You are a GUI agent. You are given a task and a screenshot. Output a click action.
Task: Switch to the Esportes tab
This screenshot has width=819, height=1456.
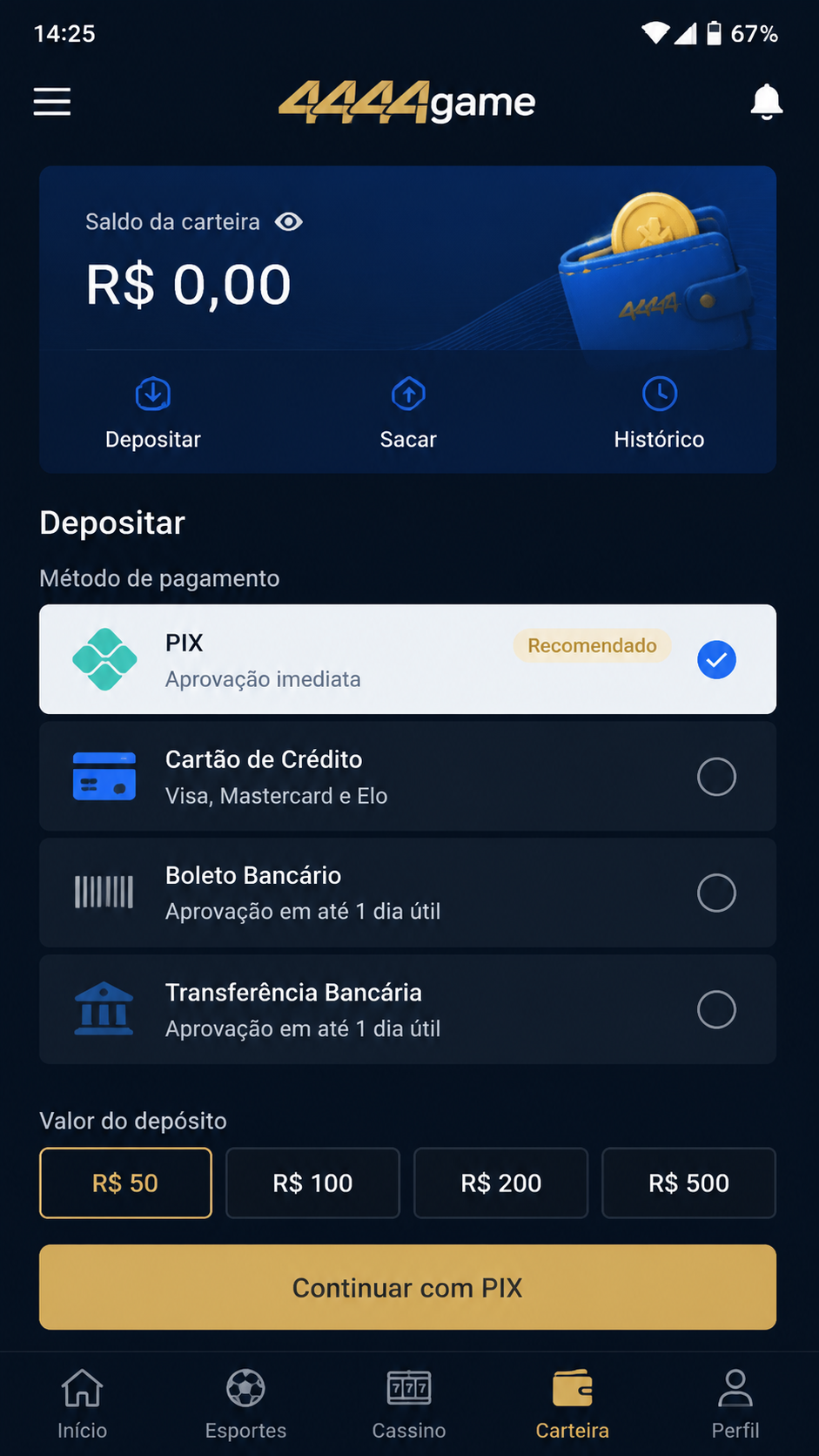tap(245, 1404)
